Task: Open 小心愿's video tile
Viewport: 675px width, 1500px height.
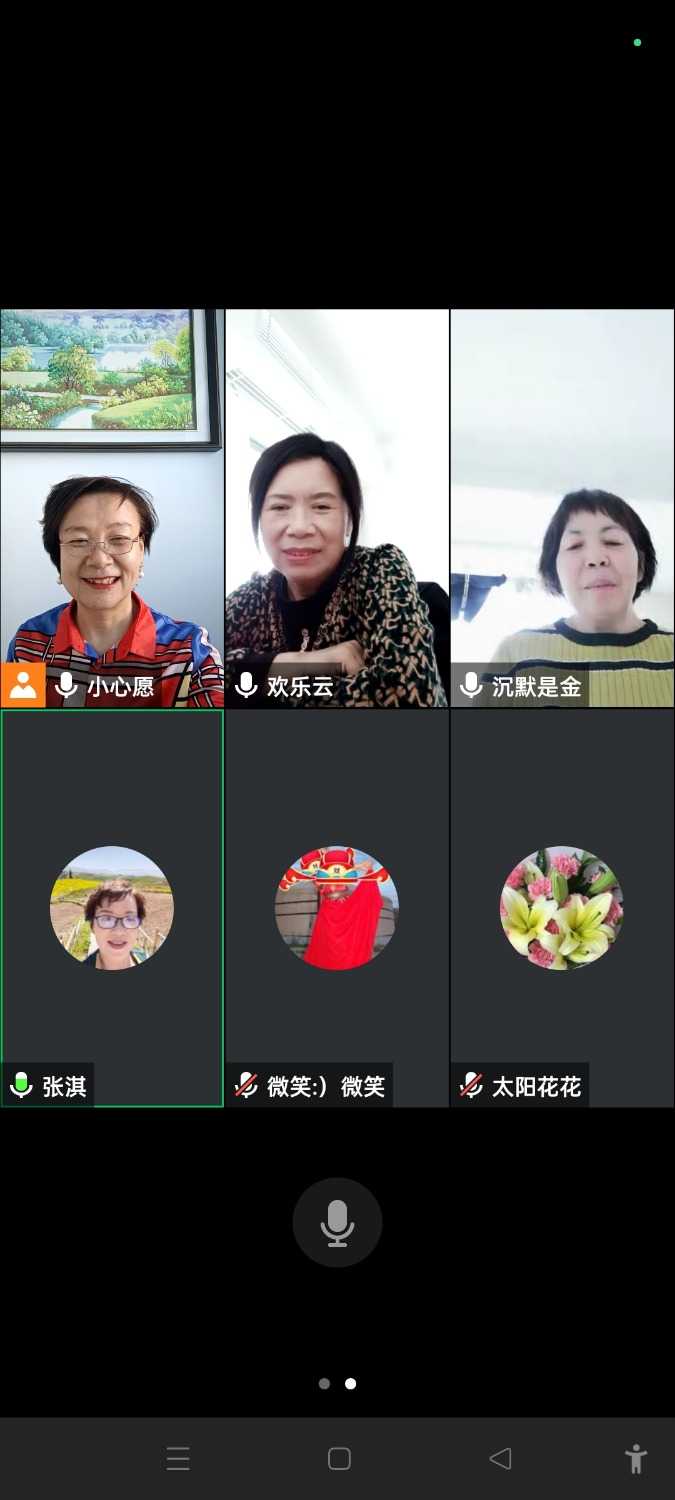Action: [112, 508]
